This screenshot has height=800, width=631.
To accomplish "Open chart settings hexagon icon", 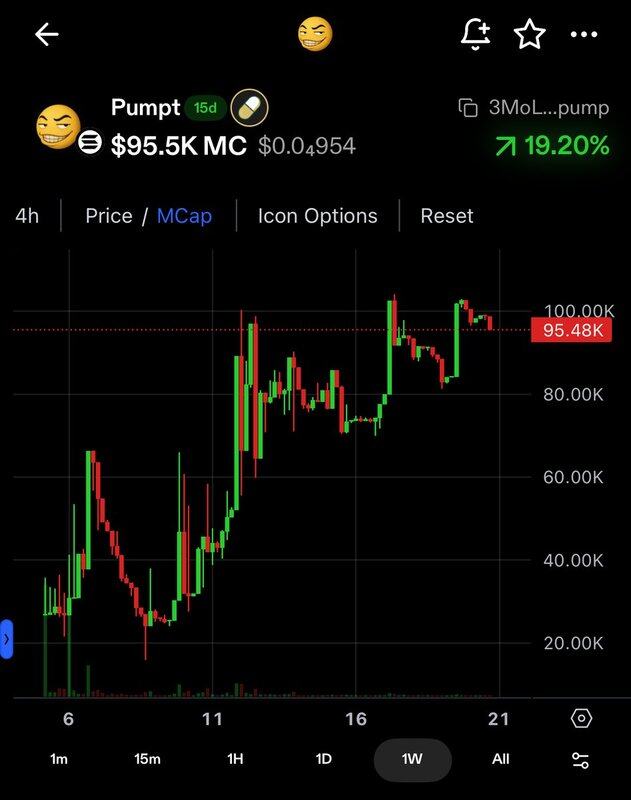I will pos(581,718).
